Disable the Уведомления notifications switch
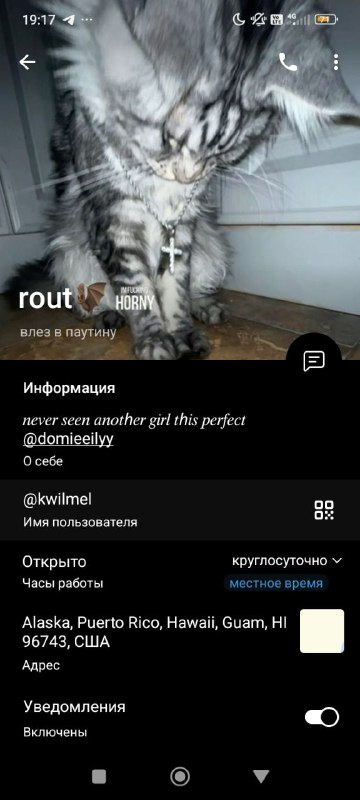Viewport: 360px width, 800px height. [x=322, y=717]
